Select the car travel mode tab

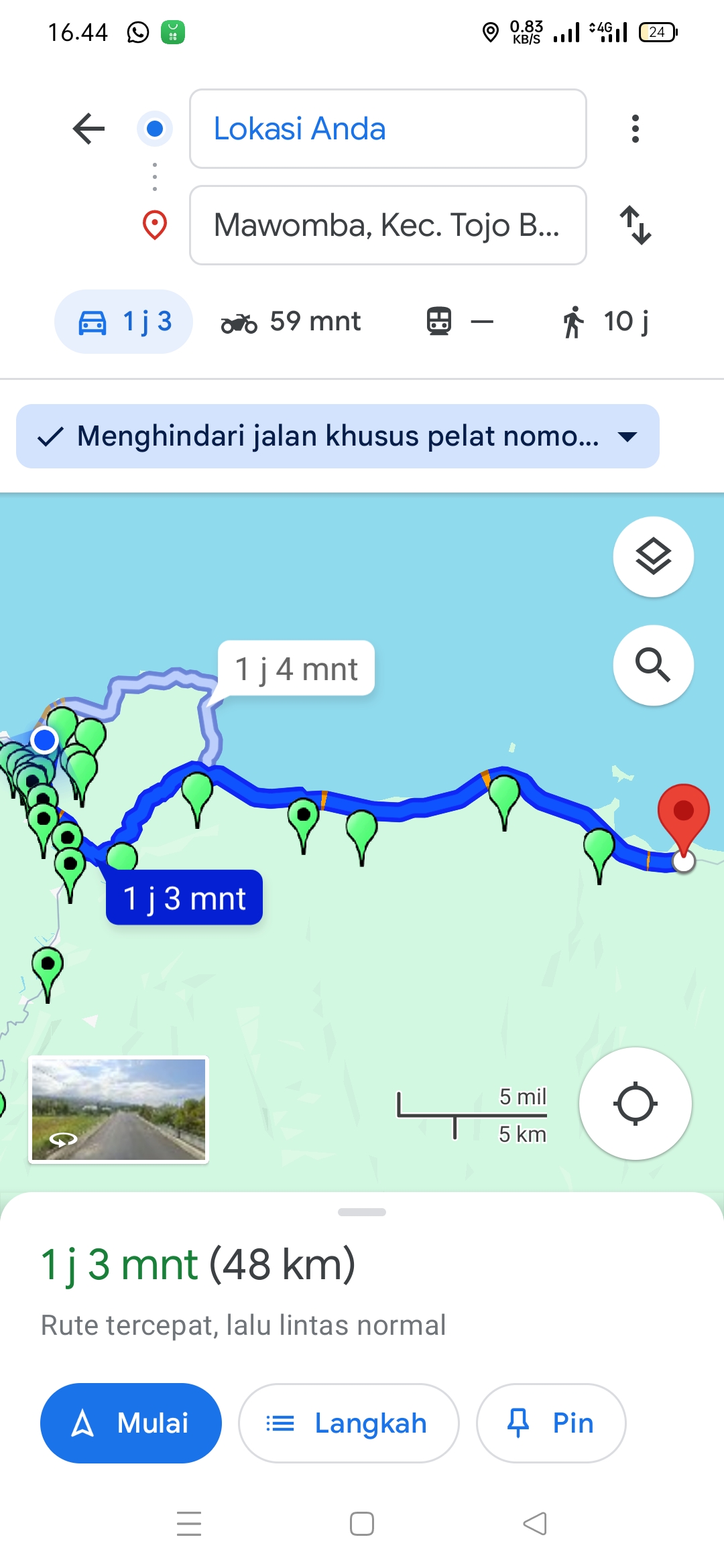tap(124, 322)
